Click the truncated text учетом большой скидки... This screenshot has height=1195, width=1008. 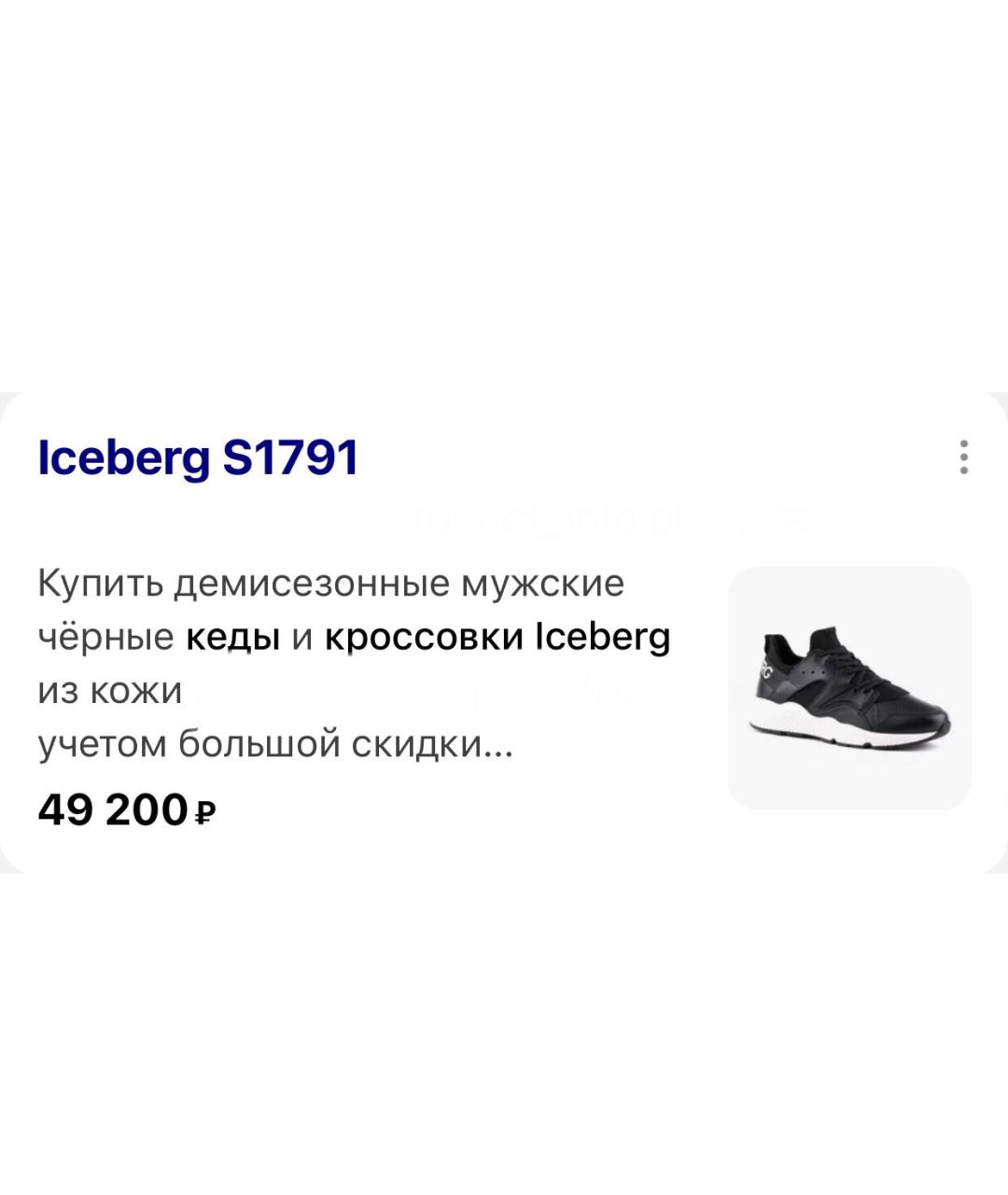[x=275, y=744]
